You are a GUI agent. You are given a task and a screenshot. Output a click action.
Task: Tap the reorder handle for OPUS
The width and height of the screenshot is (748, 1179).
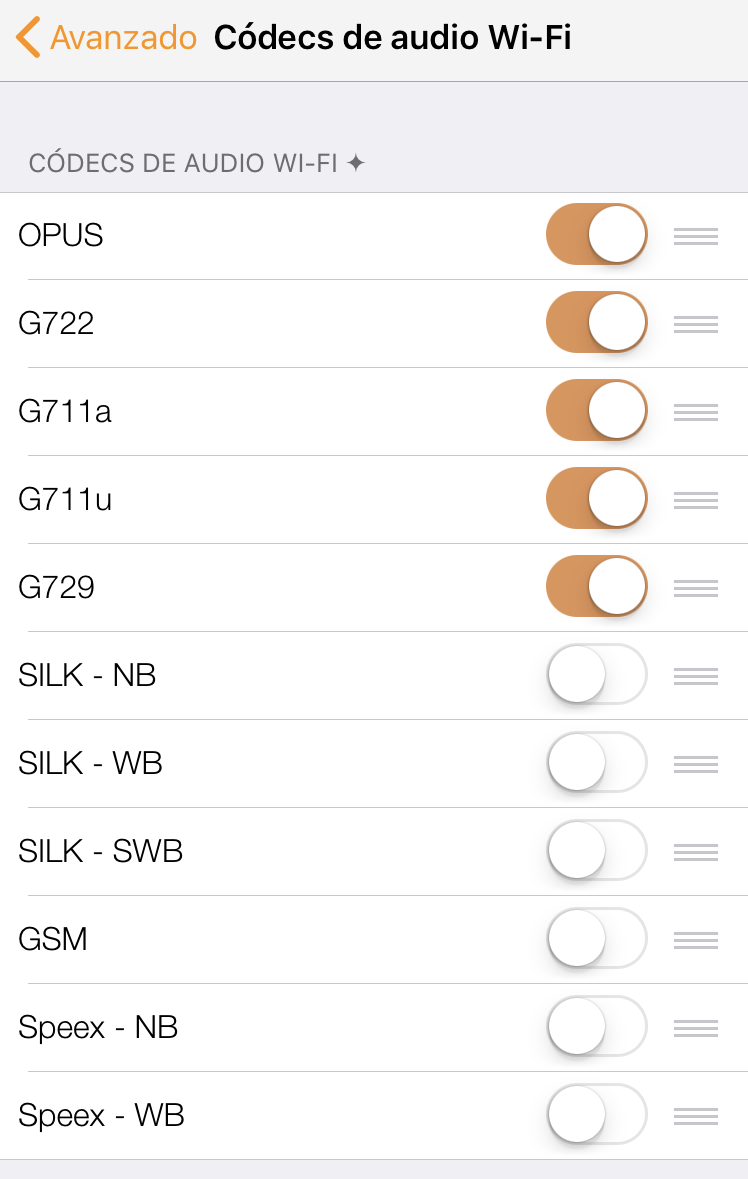(x=696, y=236)
